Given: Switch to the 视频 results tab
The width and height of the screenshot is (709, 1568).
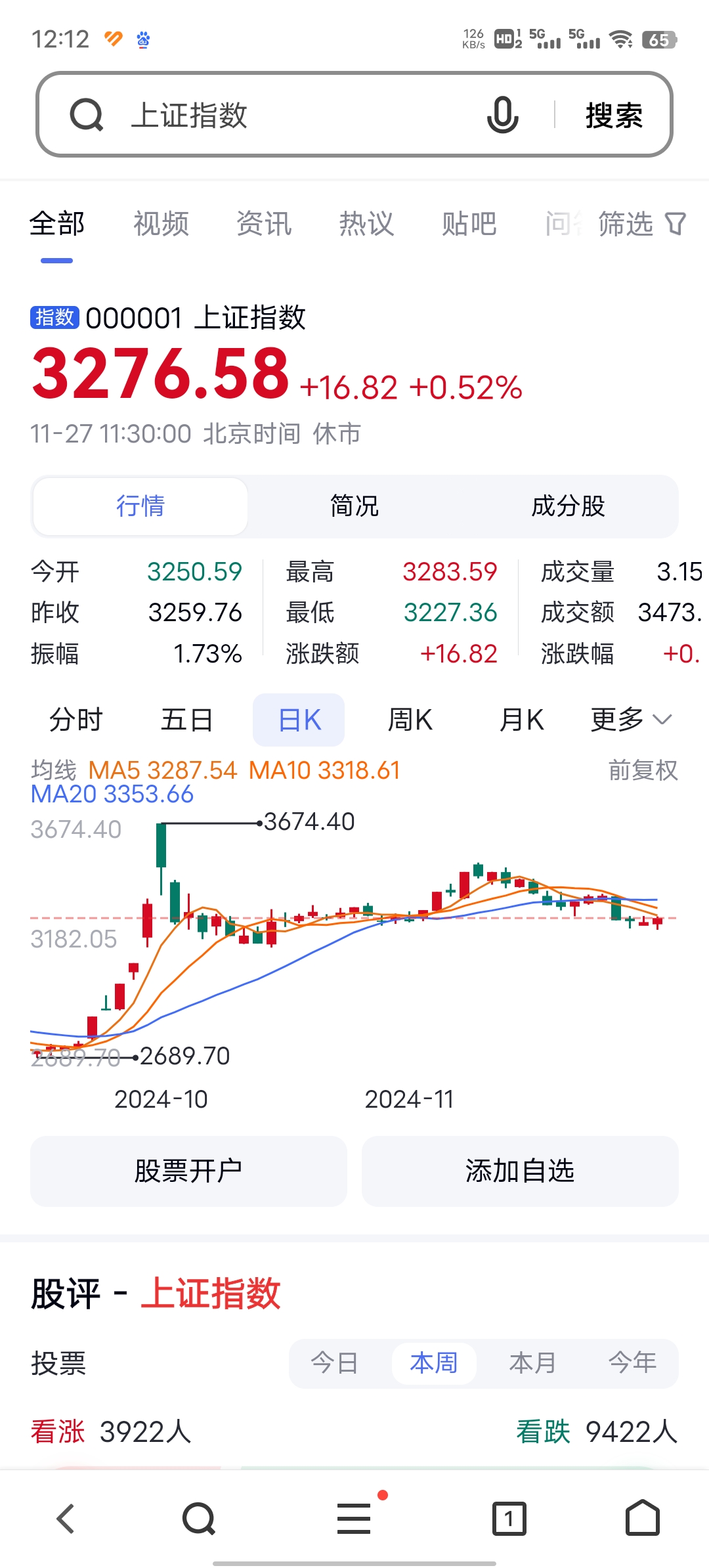Looking at the screenshot, I should 160,224.
